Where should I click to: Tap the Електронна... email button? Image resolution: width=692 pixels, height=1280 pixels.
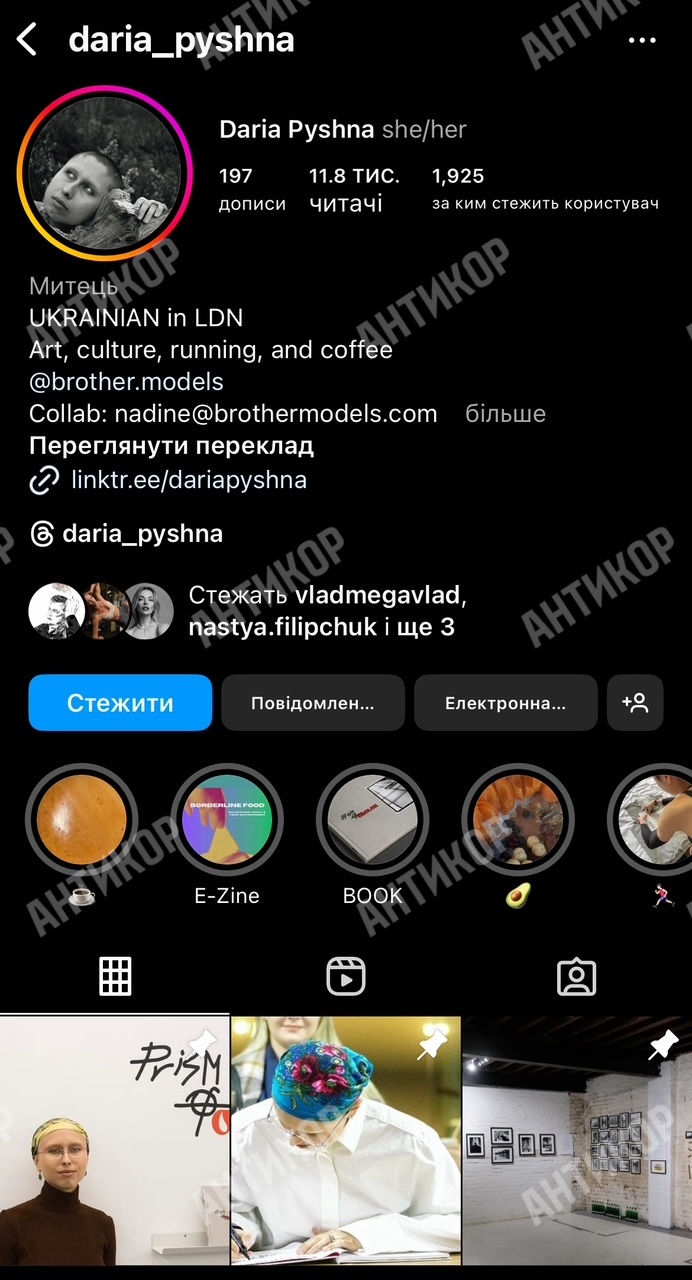(505, 703)
